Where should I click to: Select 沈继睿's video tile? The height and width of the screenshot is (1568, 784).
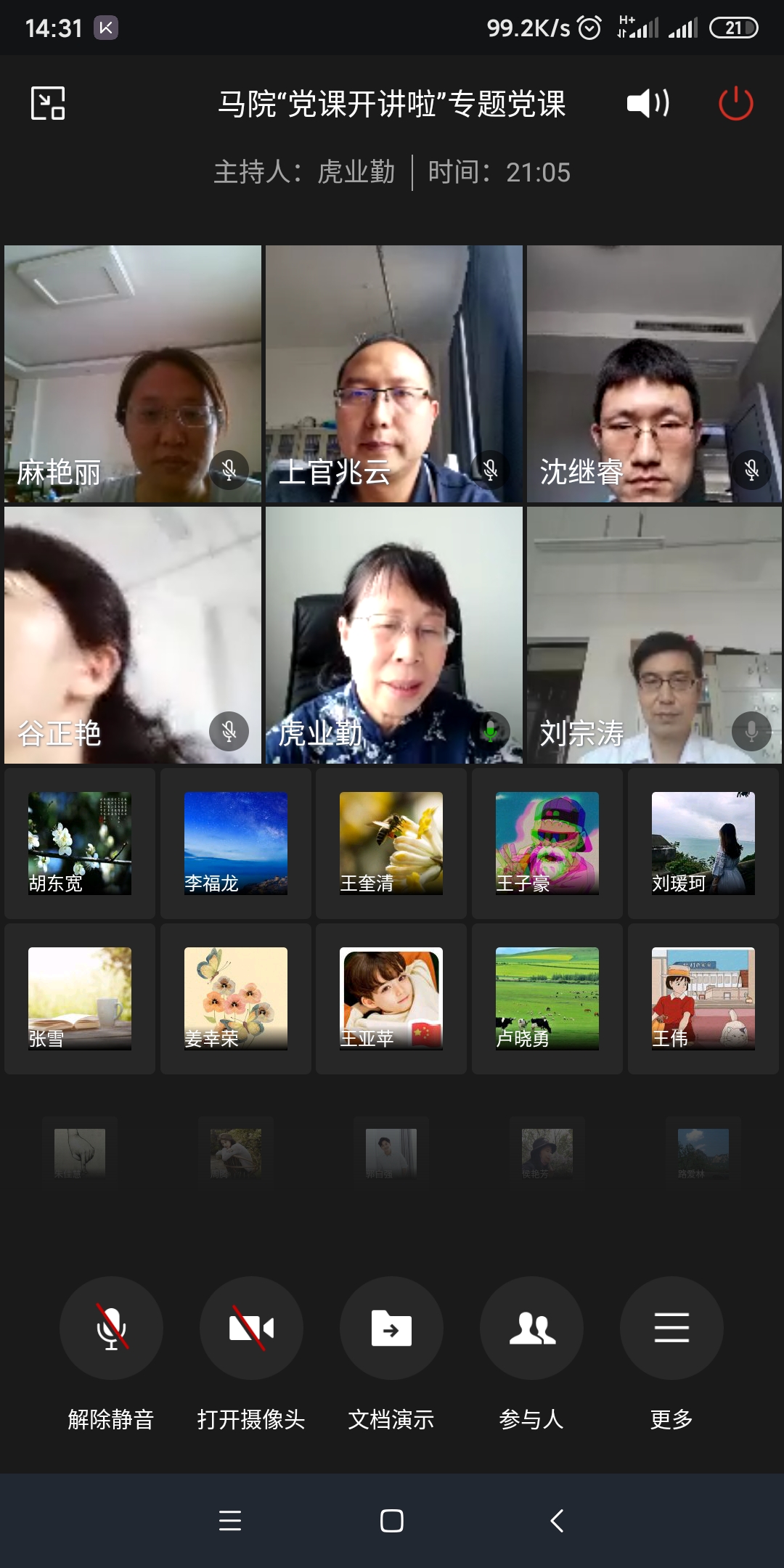tap(654, 374)
